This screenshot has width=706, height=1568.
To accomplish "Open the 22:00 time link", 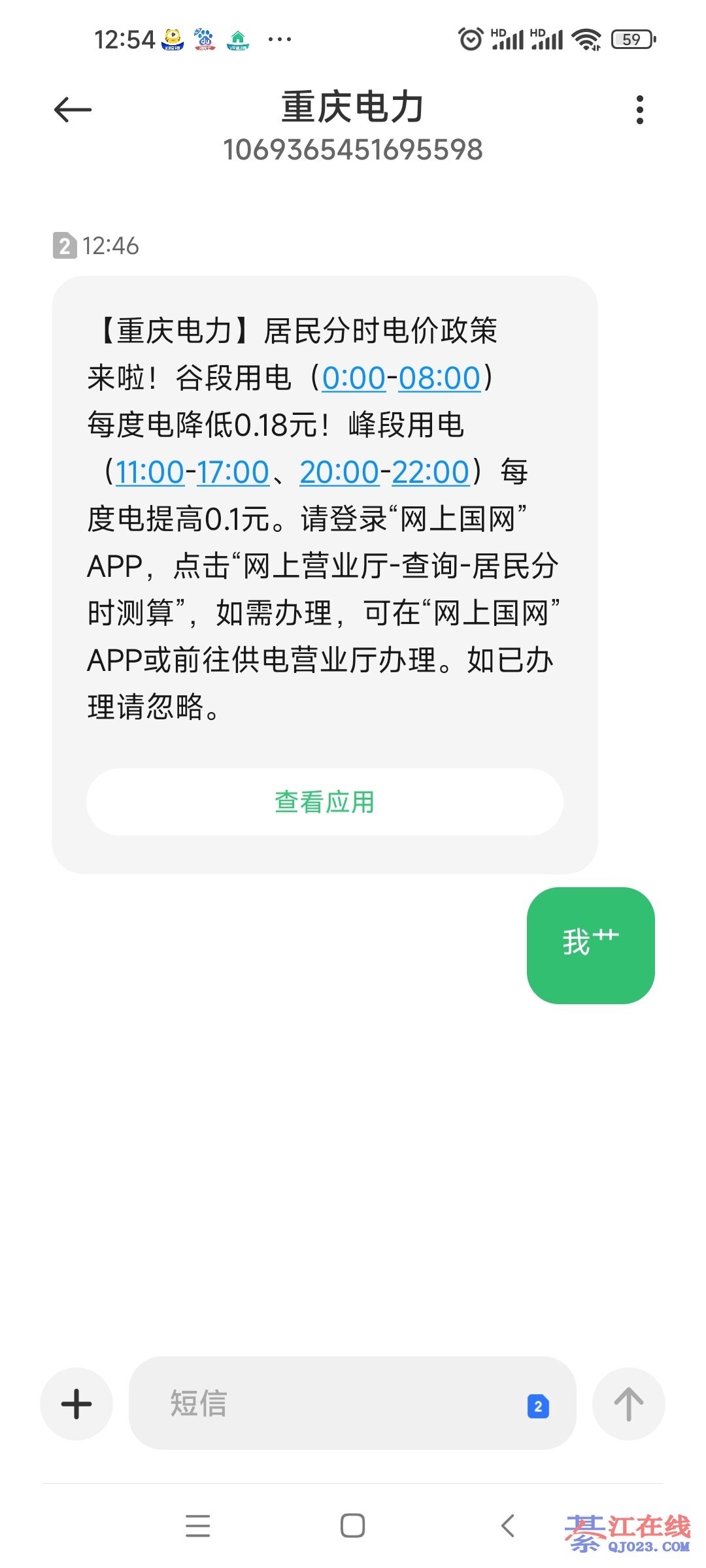I will point(430,472).
